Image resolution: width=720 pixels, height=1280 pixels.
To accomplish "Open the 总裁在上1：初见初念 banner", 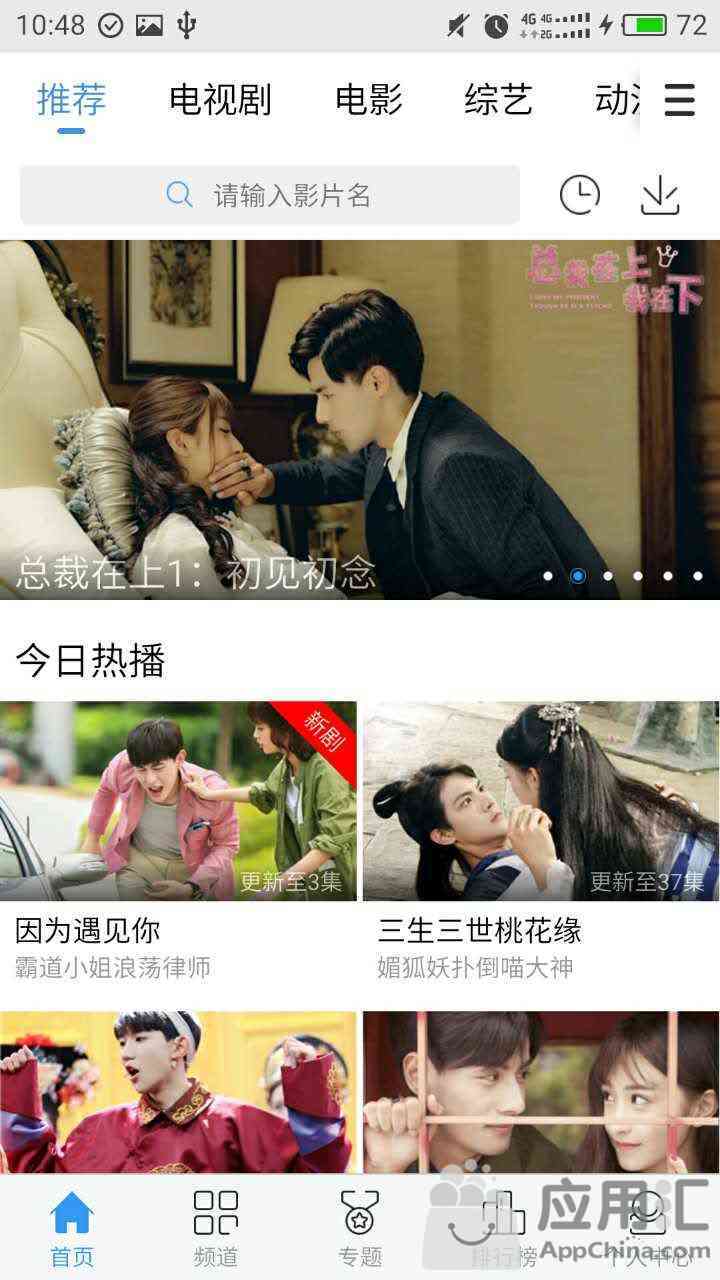I will [360, 420].
